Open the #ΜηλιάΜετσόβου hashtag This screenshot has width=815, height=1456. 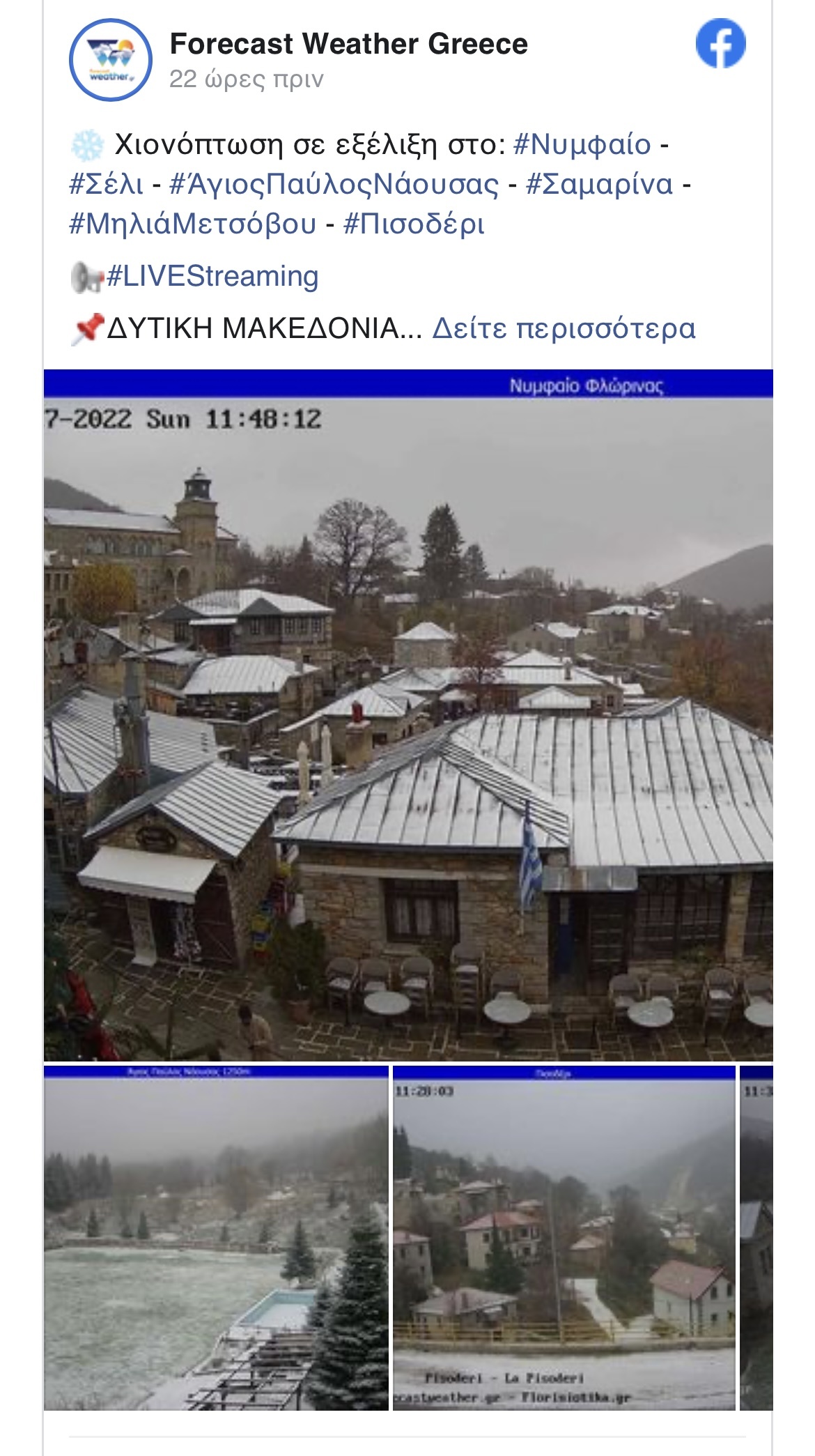click(x=192, y=224)
